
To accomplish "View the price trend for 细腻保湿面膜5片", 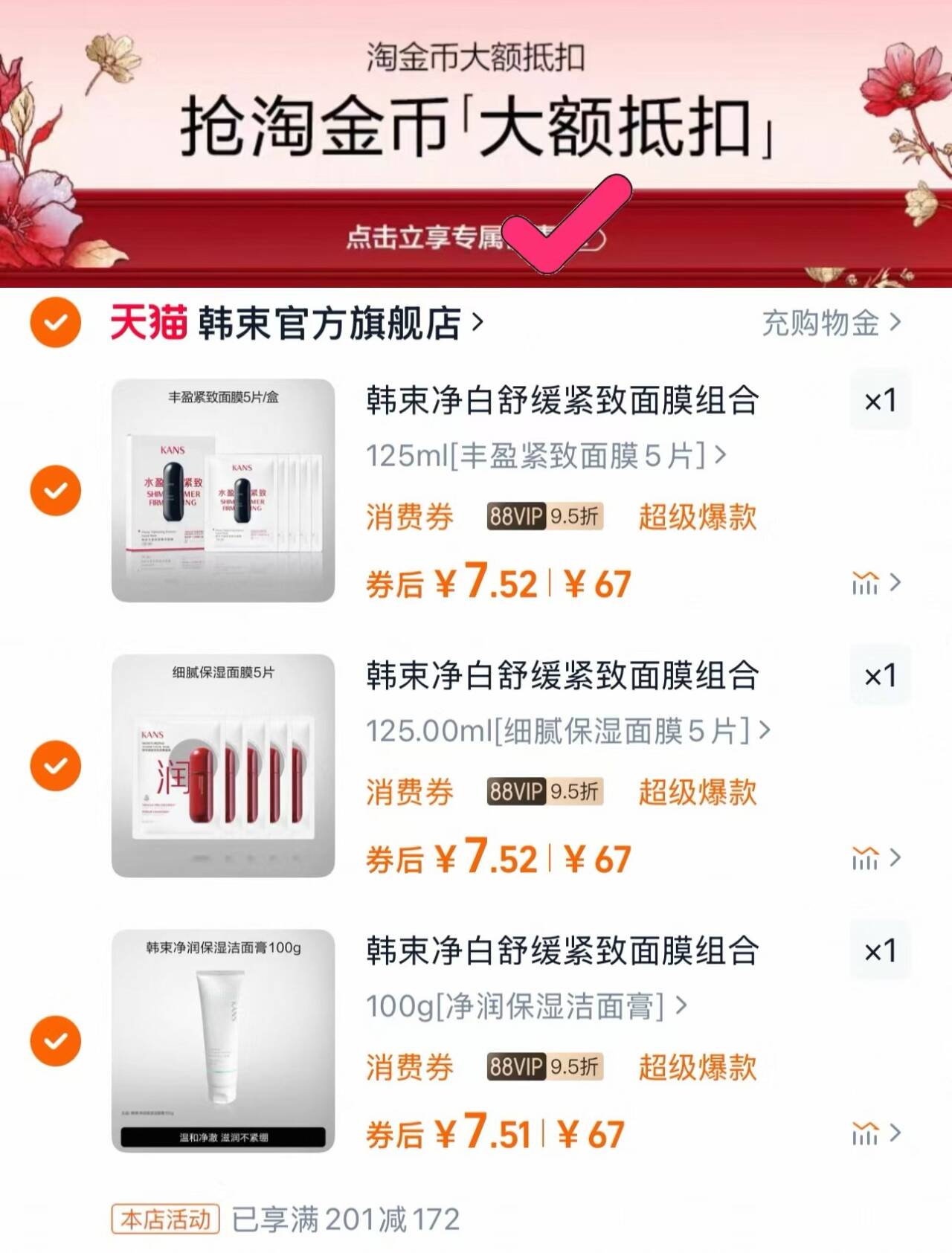I will tap(875, 859).
